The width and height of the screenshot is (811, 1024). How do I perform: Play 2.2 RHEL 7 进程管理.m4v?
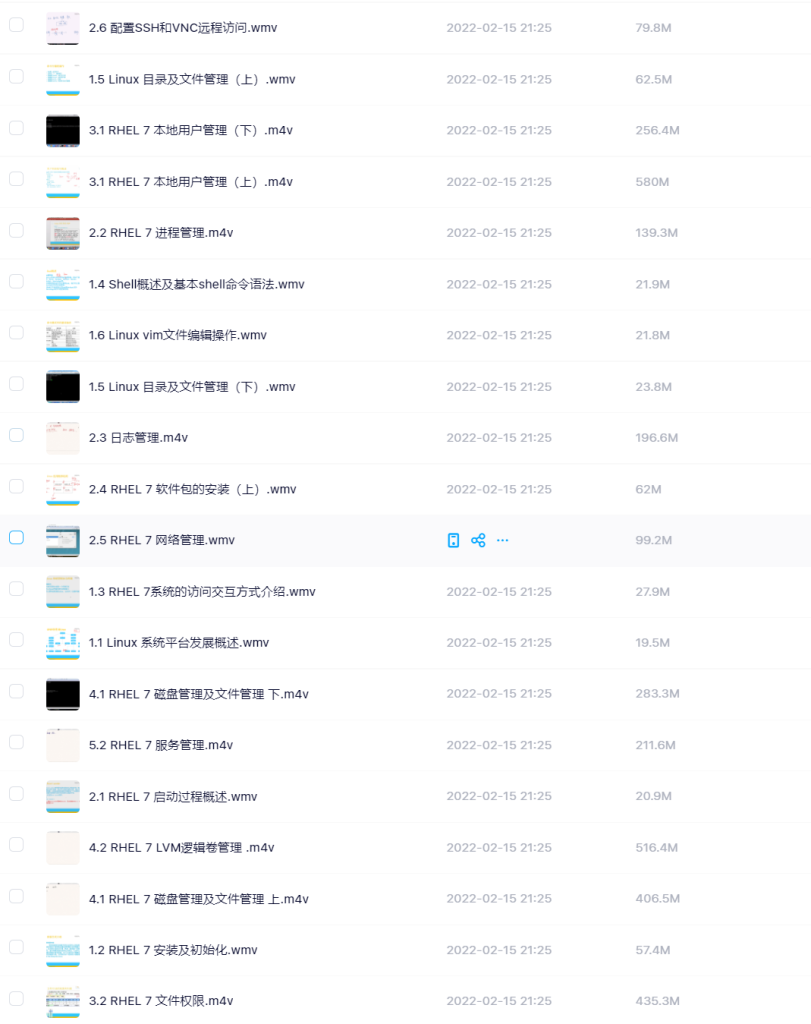(x=161, y=233)
